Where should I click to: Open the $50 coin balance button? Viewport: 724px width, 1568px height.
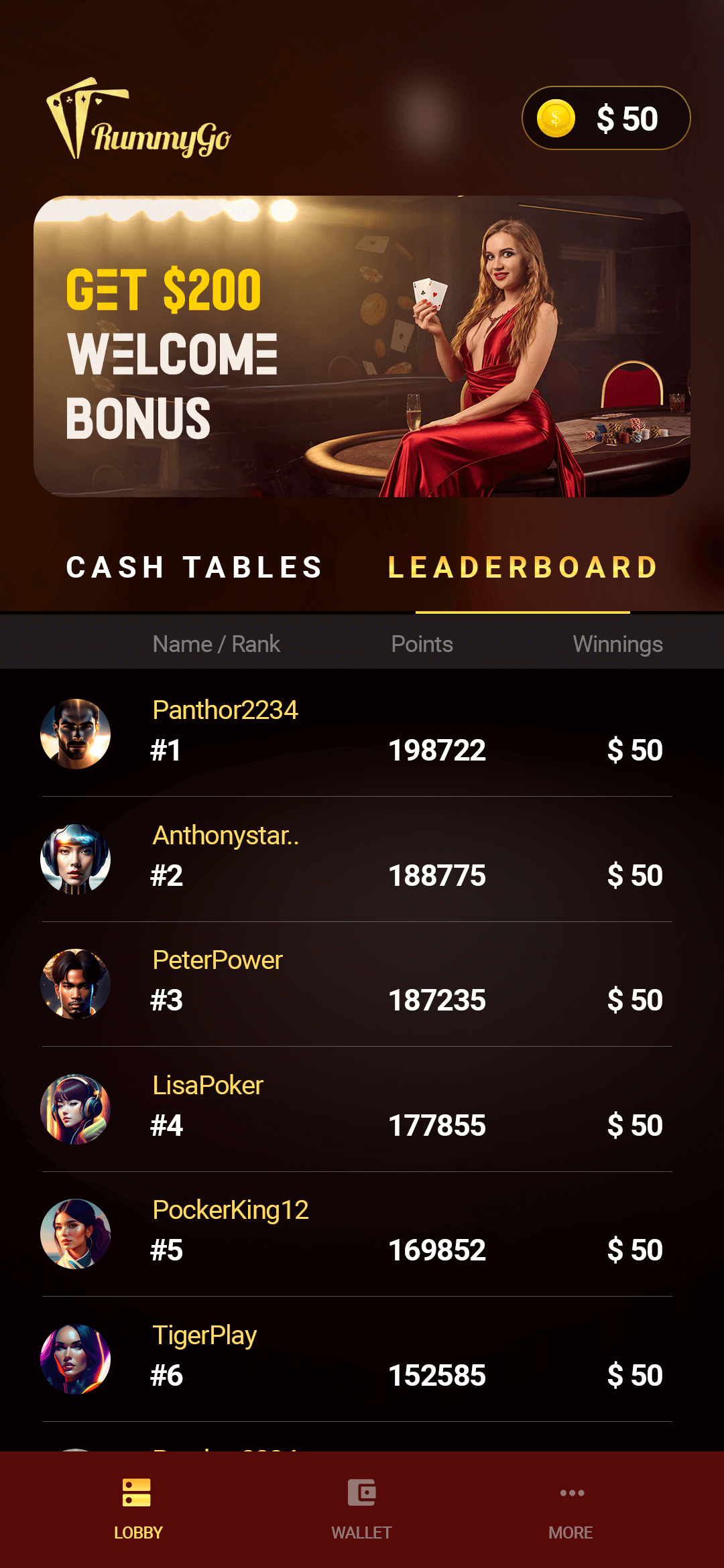[x=605, y=118]
